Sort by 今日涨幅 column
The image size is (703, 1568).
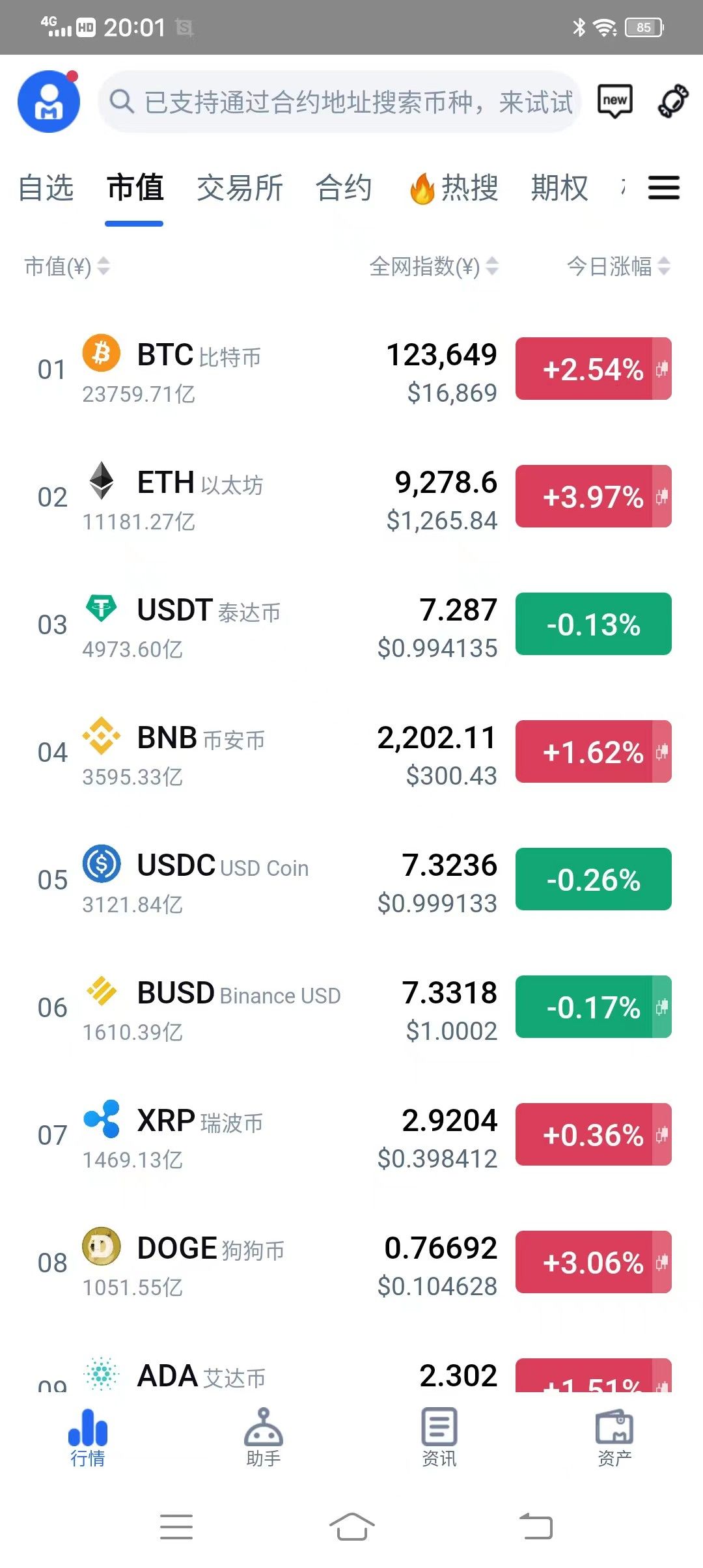coord(618,266)
